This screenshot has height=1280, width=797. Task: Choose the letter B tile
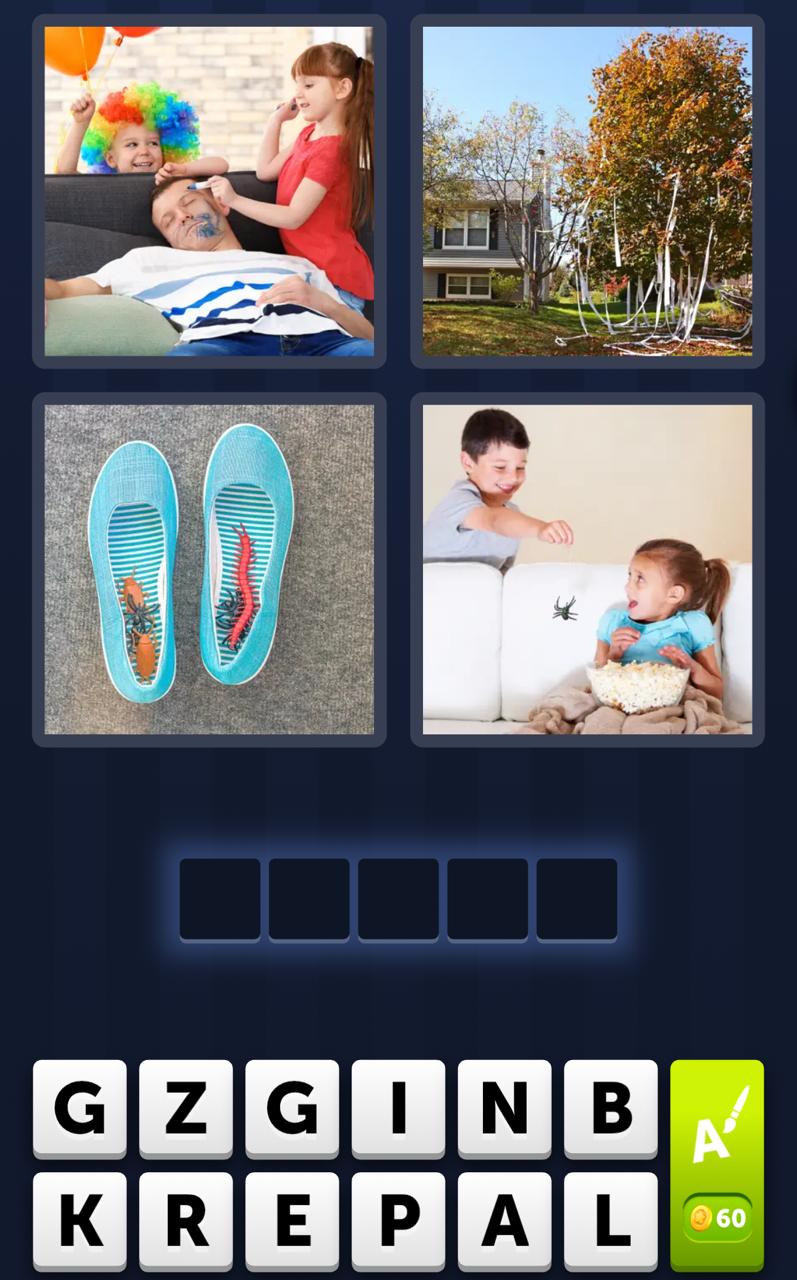click(610, 1108)
